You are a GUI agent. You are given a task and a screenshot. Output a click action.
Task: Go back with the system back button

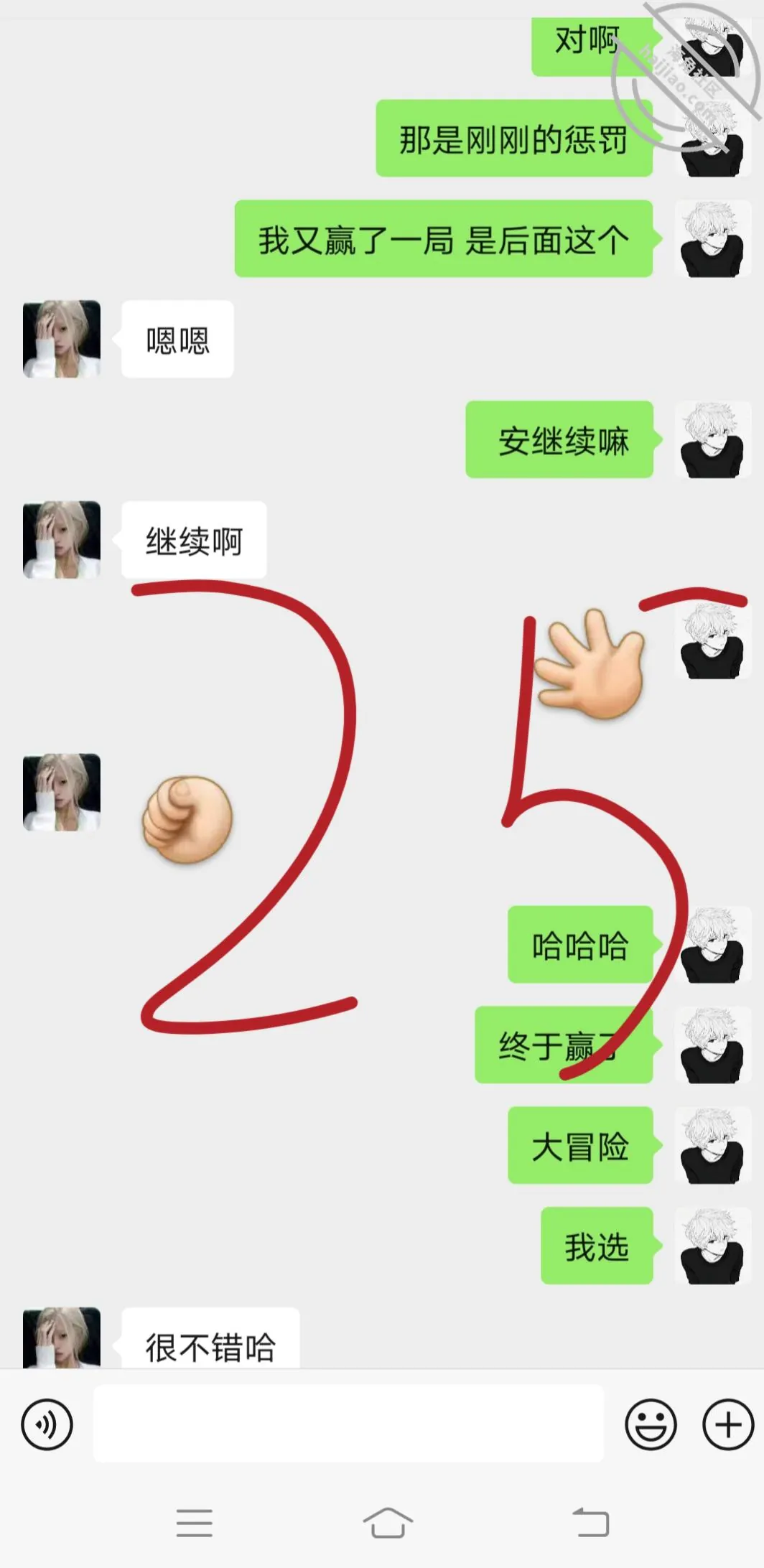pyautogui.click(x=590, y=1522)
